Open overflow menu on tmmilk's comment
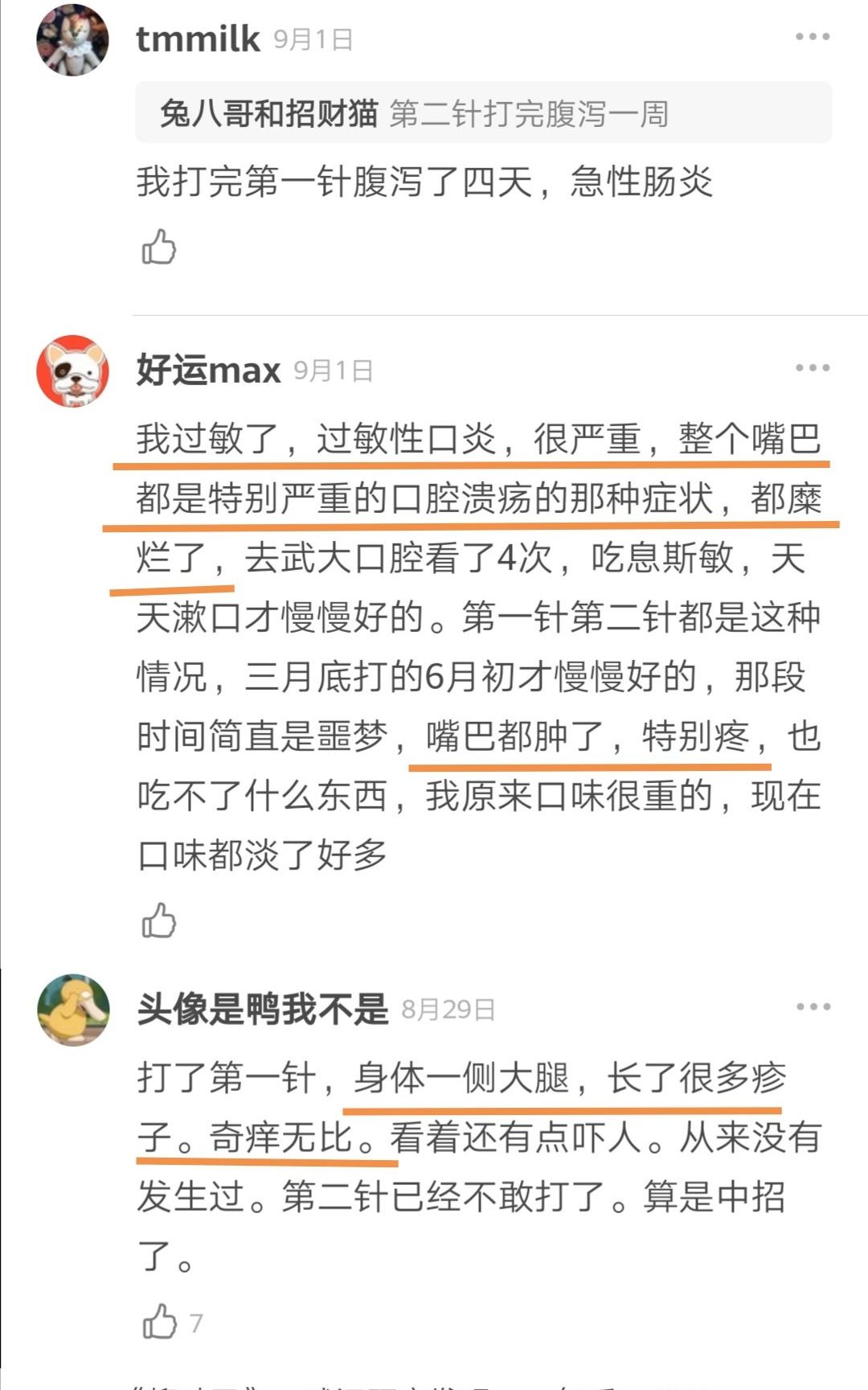Viewport: 868px width, 1390px height. 812,37
